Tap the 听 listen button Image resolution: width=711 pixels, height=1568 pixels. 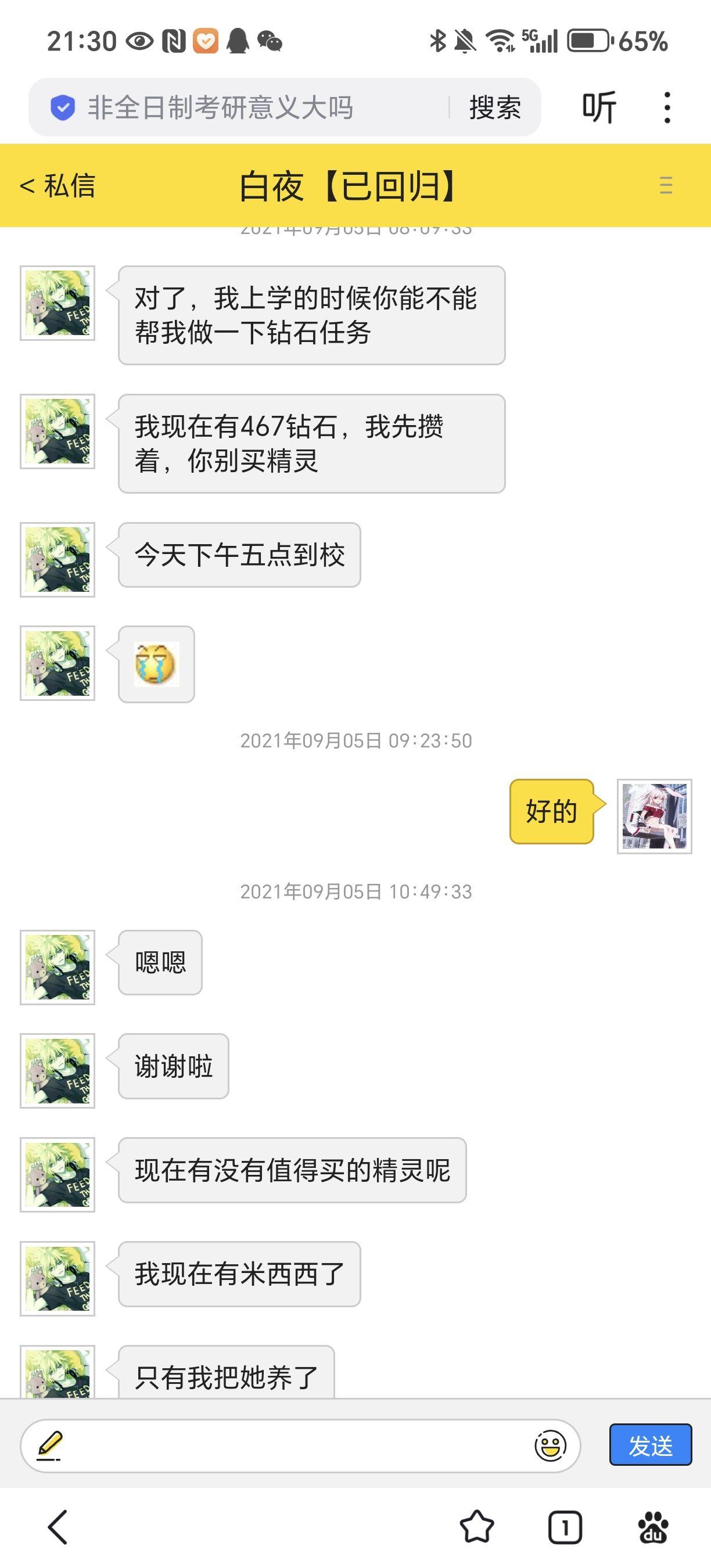(599, 108)
